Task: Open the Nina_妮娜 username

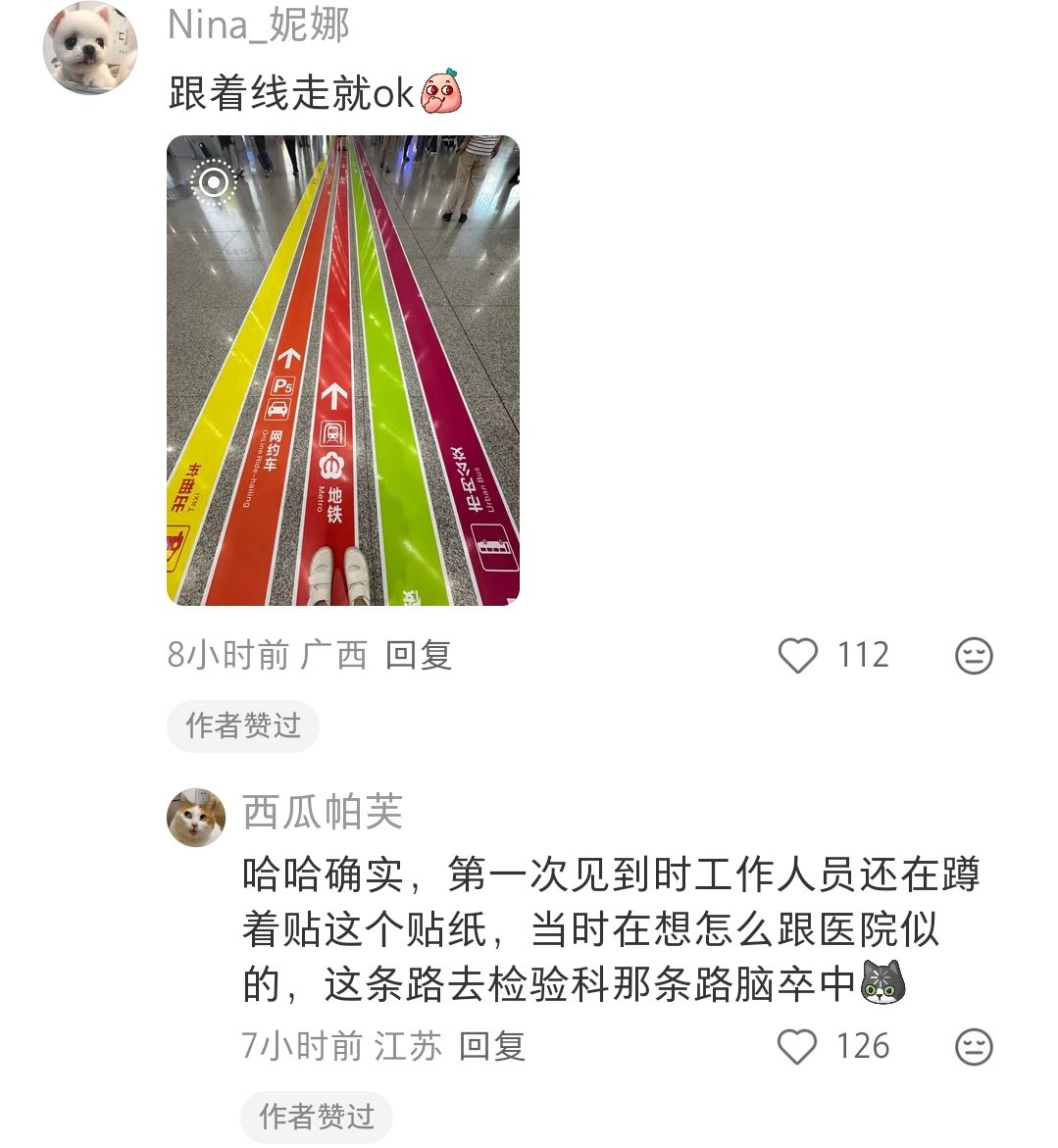Action: pos(259,25)
